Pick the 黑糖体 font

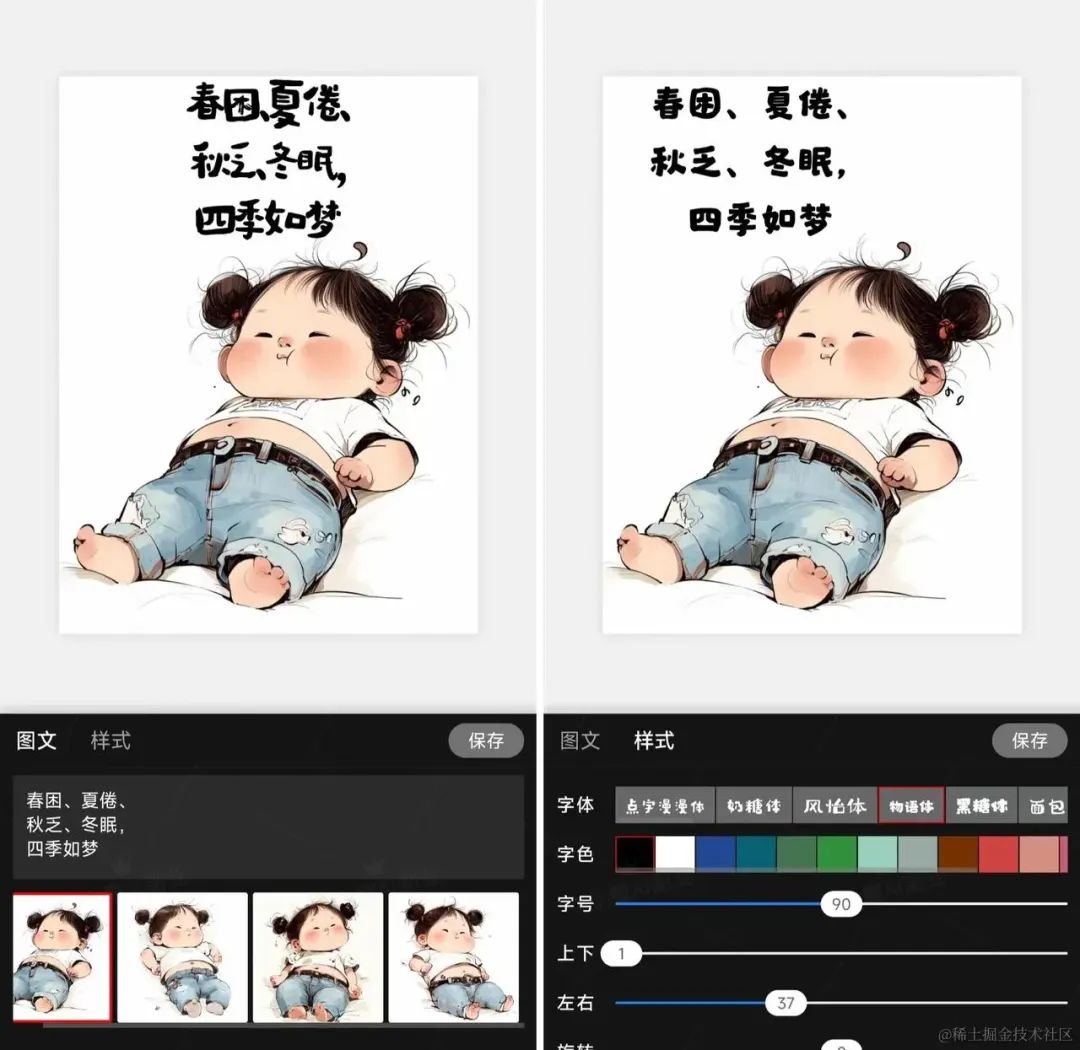(981, 805)
